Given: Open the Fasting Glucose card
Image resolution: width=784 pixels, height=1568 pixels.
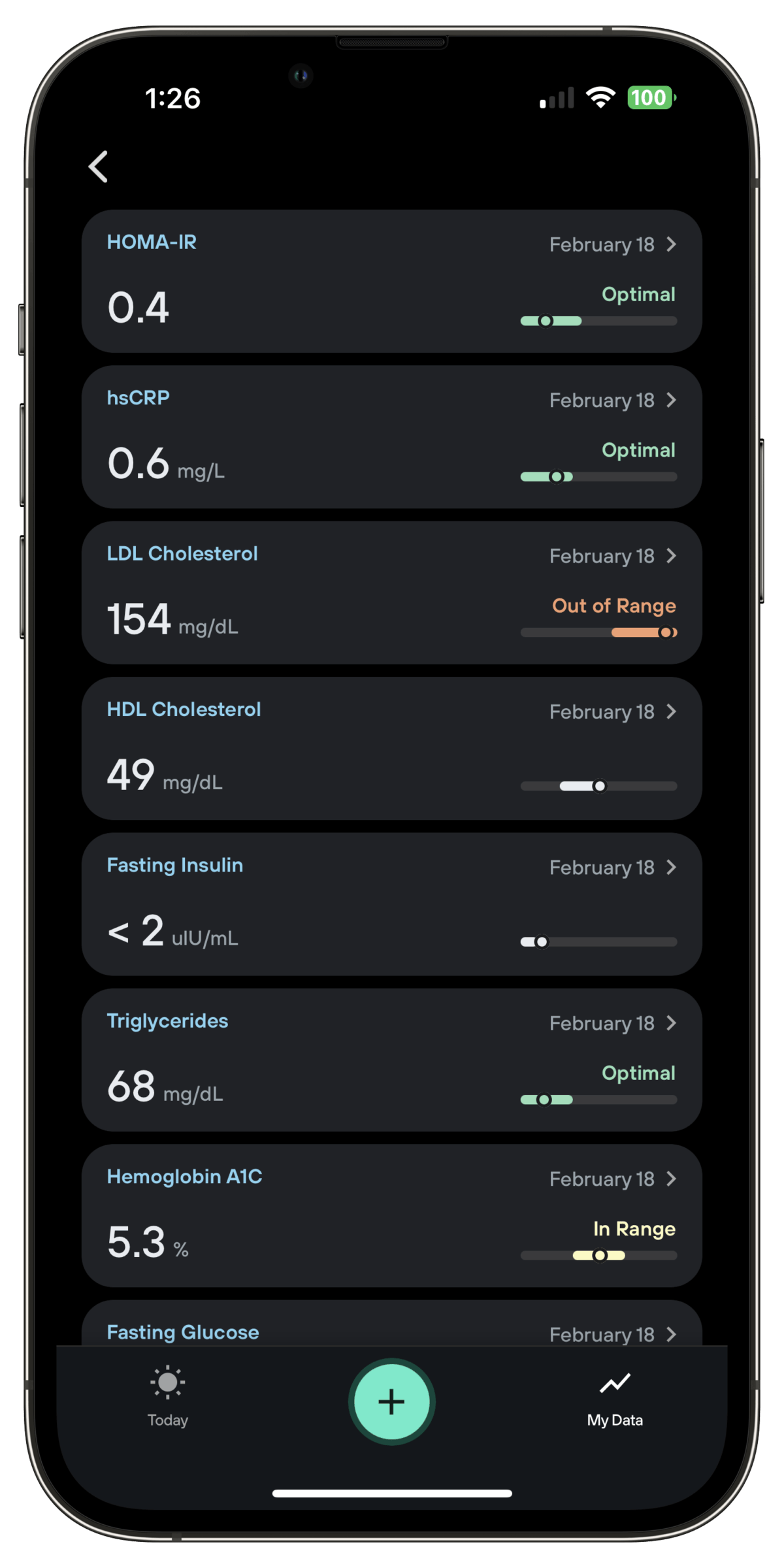Looking at the screenshot, I should point(392,1328).
